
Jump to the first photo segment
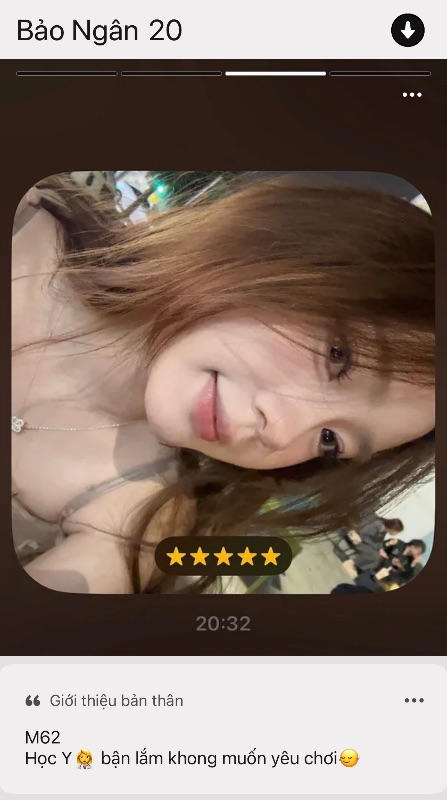[x=67, y=73]
